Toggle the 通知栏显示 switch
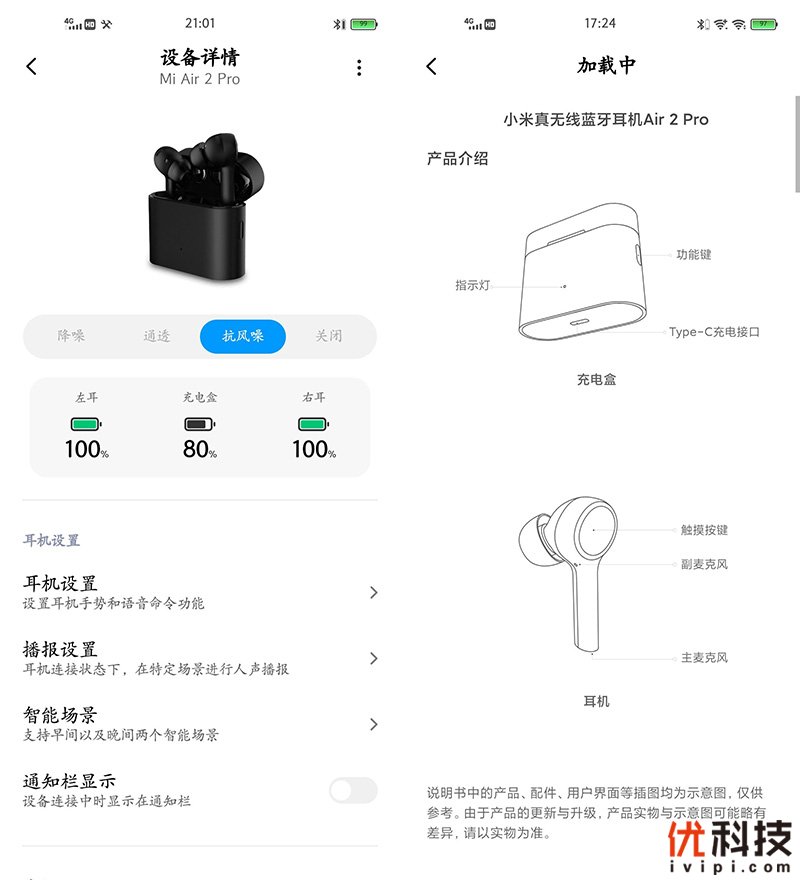The height and width of the screenshot is (880, 800). point(353,791)
